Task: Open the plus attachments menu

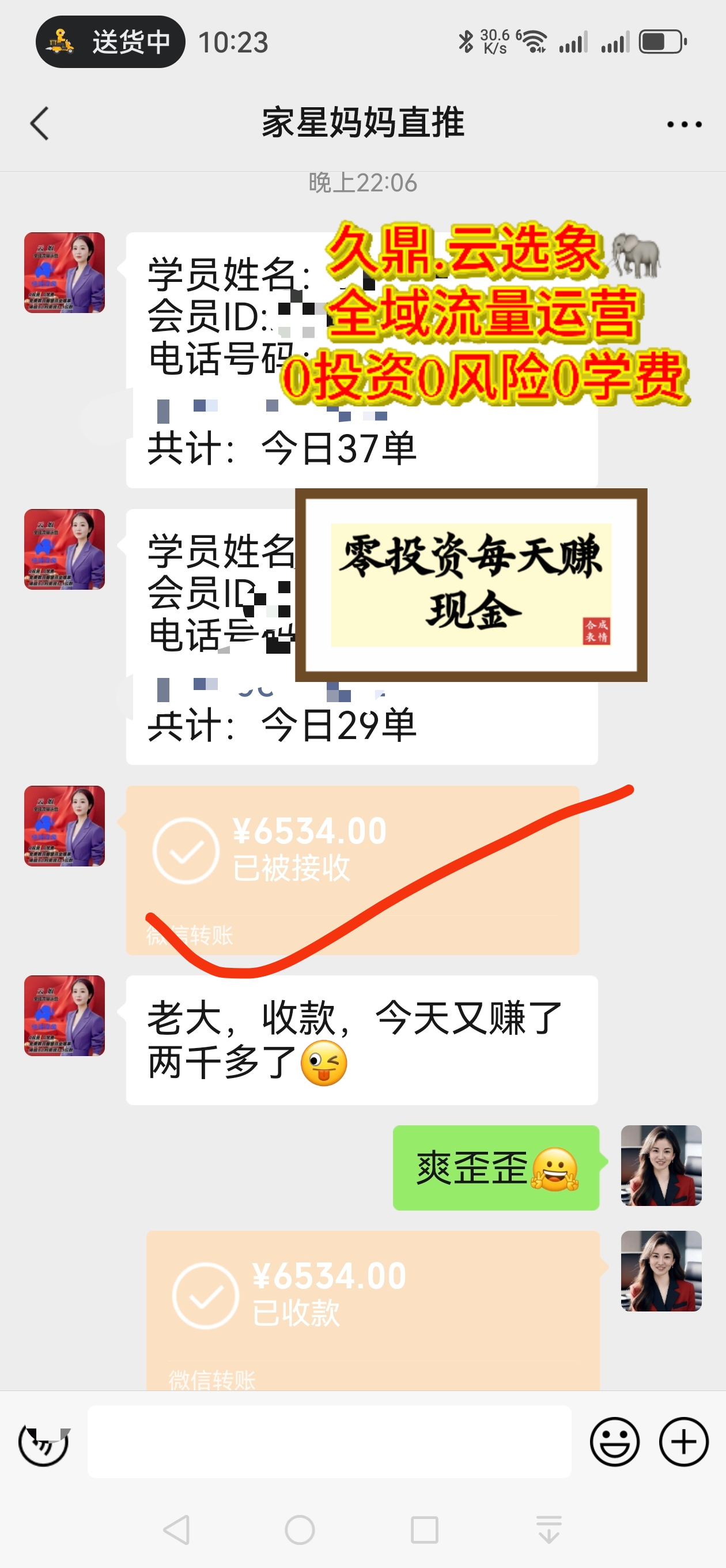Action: [683, 1441]
